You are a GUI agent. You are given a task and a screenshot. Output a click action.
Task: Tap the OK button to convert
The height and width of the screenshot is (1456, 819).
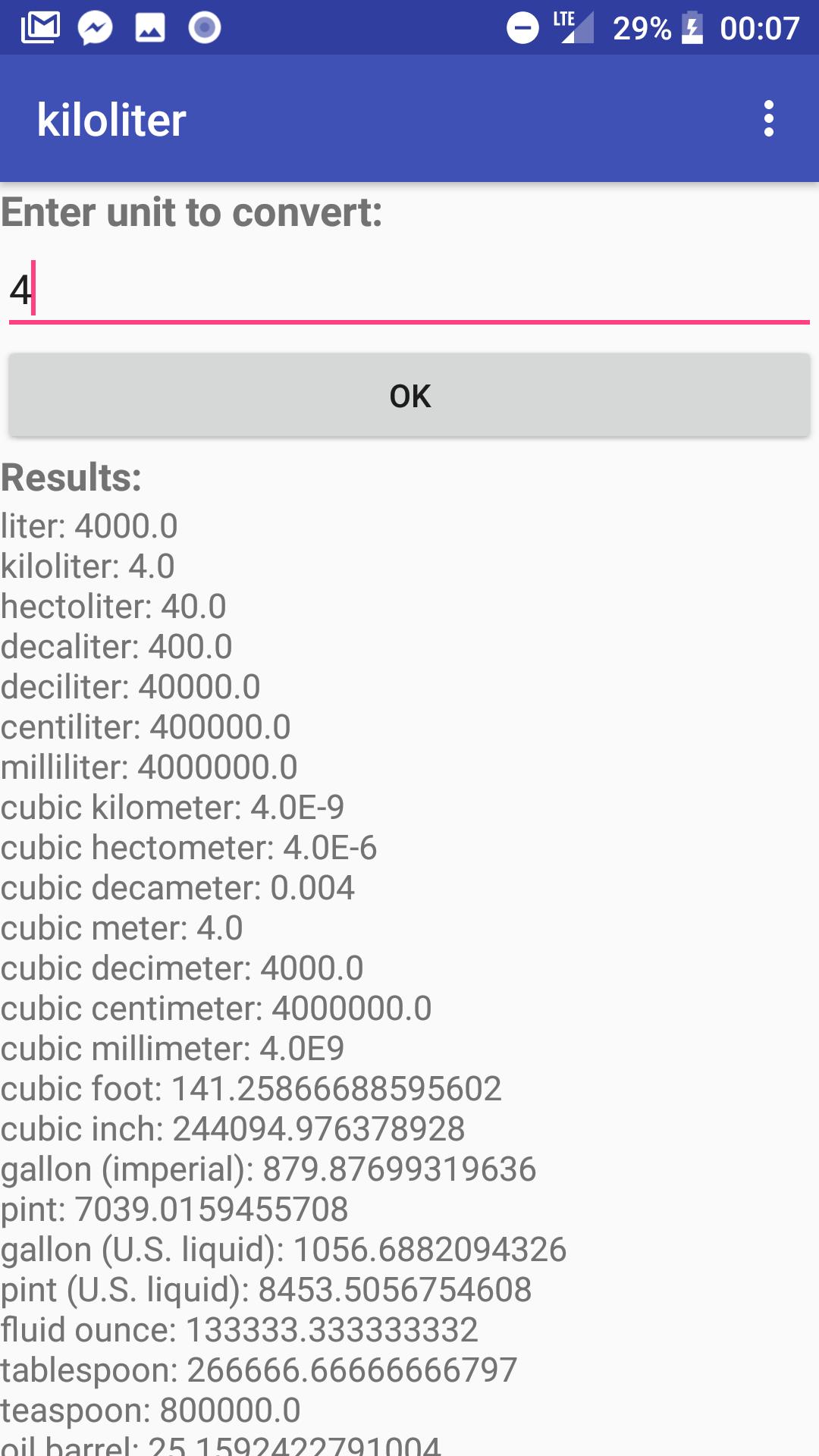click(409, 395)
